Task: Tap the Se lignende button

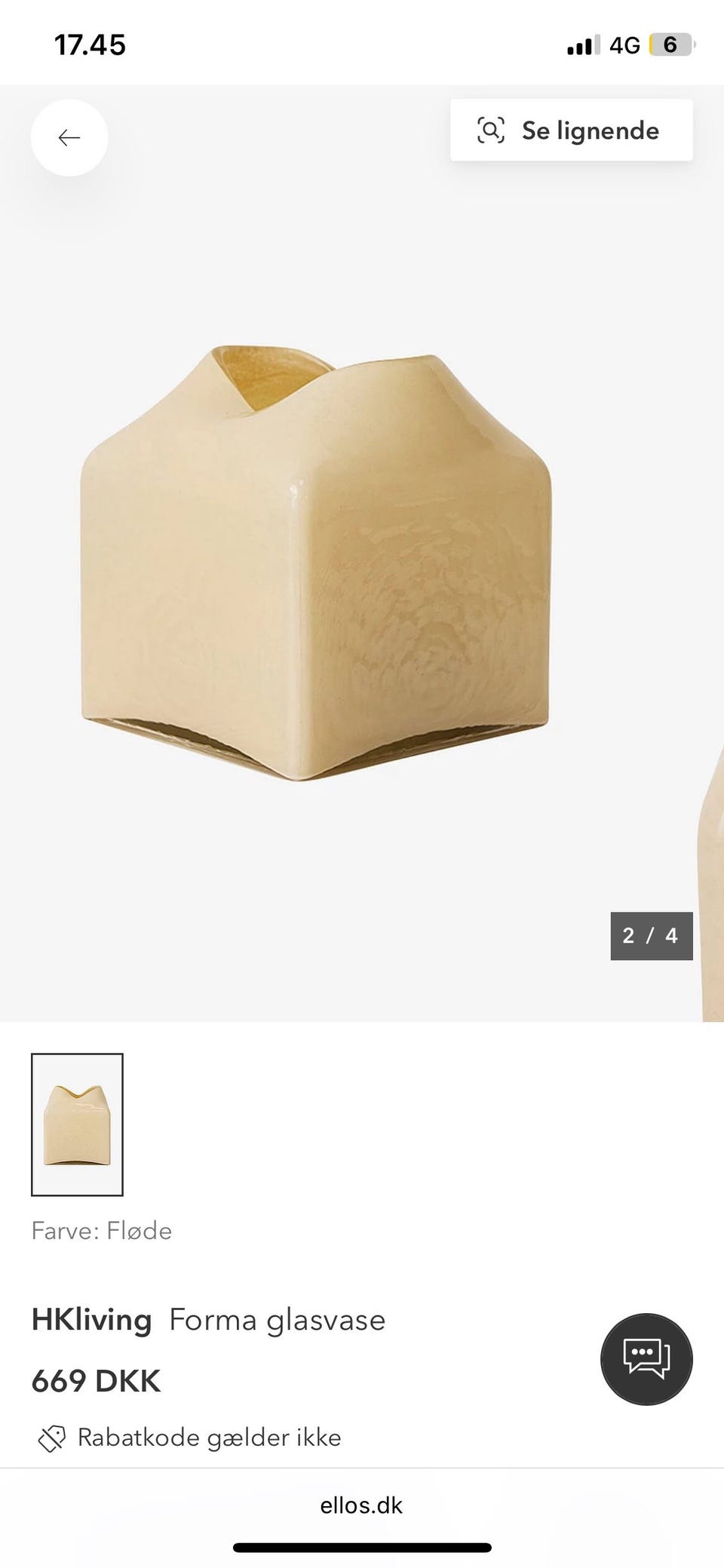Action: 571,130
